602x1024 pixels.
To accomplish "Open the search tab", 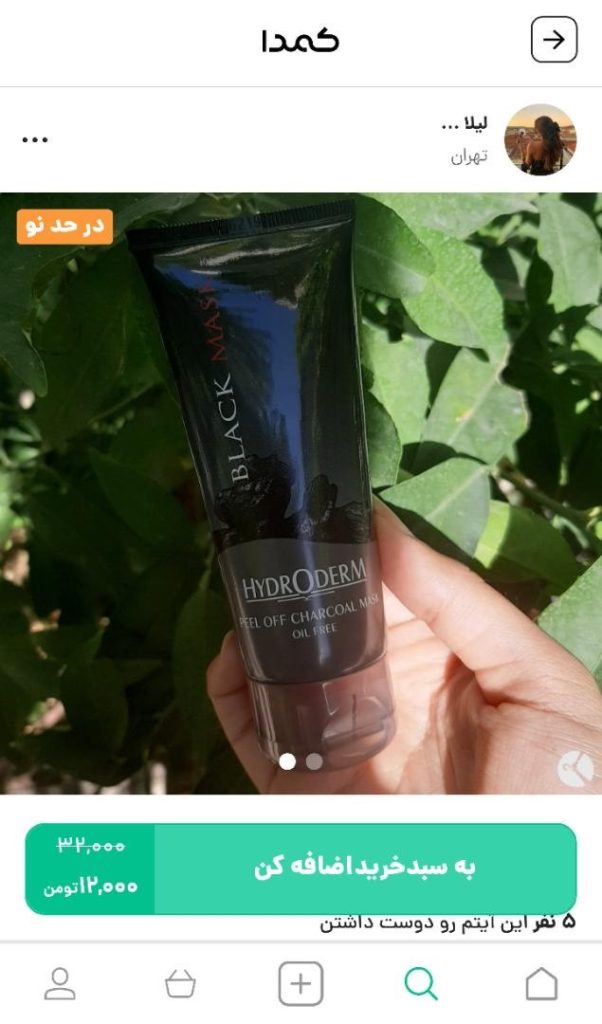I will [x=421, y=984].
